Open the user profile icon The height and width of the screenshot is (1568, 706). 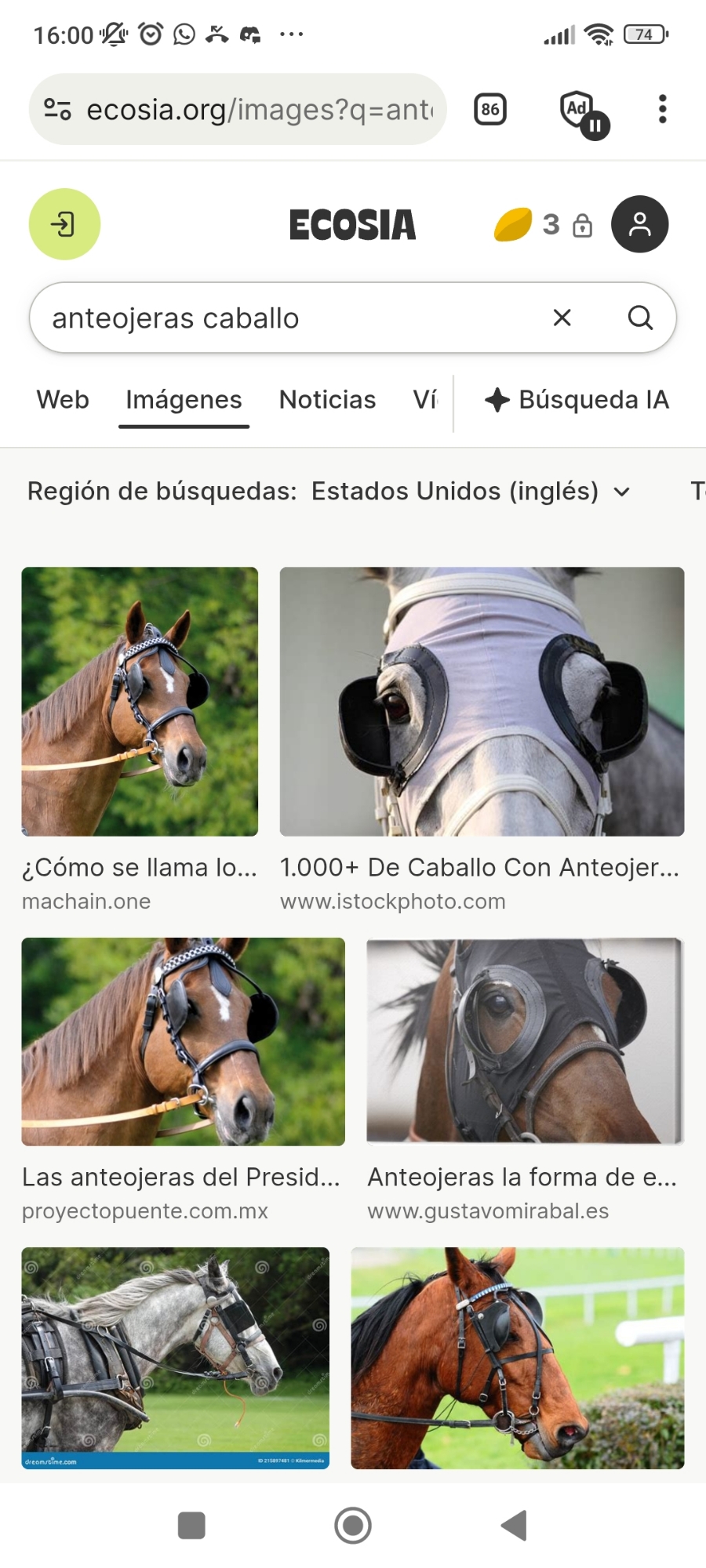(x=639, y=224)
